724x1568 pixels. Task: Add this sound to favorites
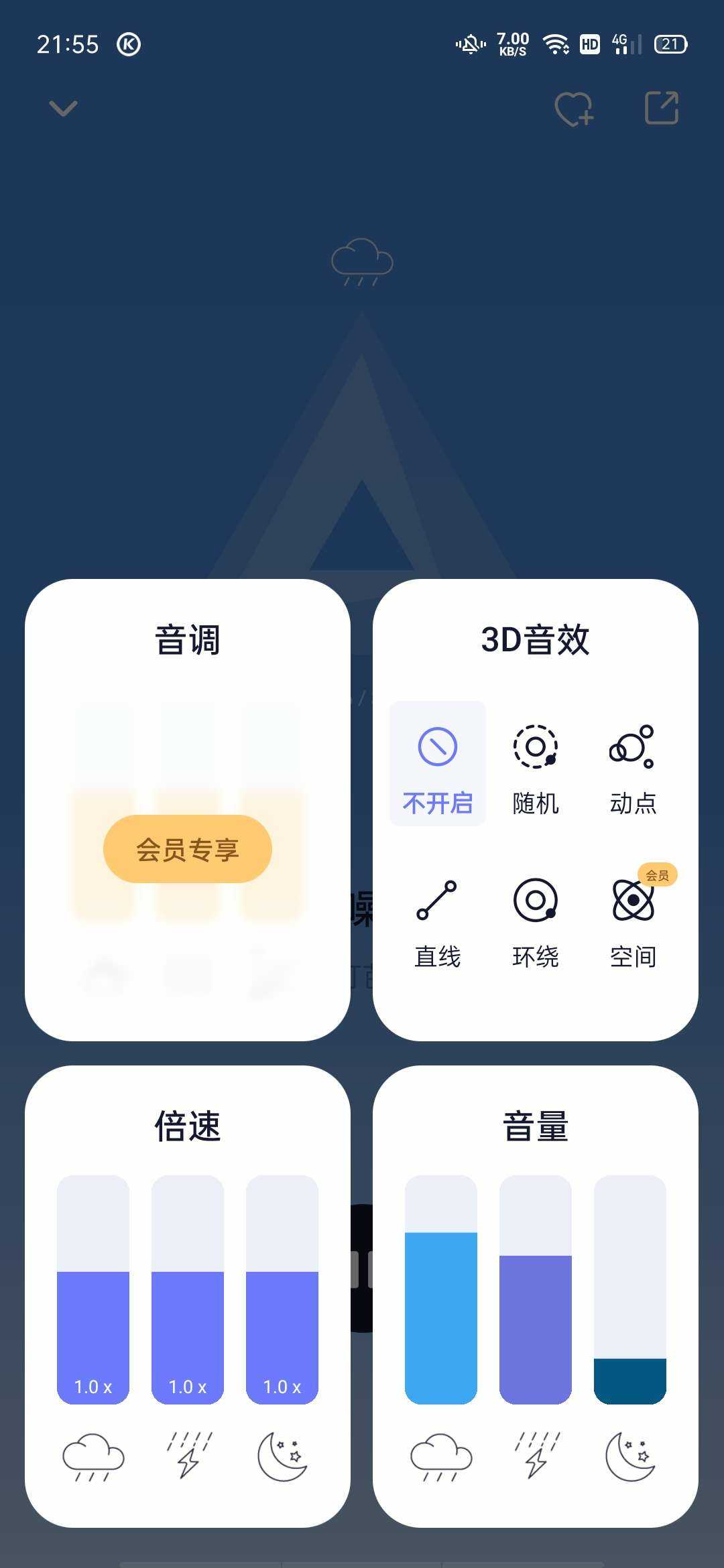pyautogui.click(x=574, y=109)
